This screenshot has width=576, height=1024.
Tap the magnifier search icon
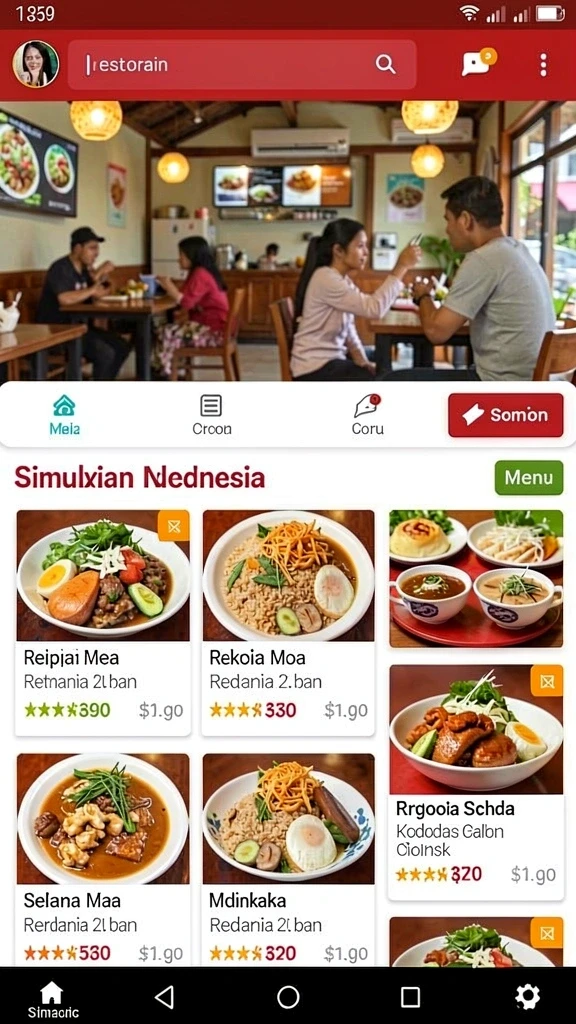(385, 64)
